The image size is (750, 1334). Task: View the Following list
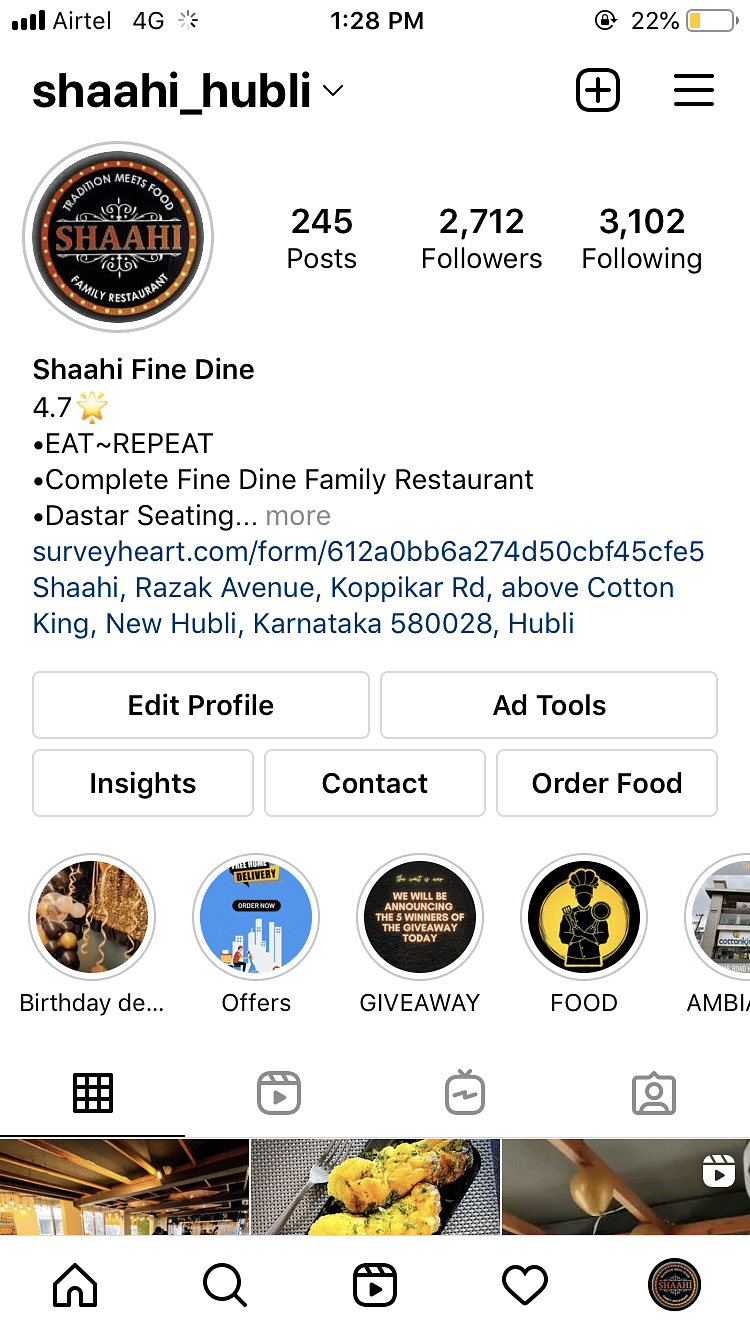coord(641,239)
